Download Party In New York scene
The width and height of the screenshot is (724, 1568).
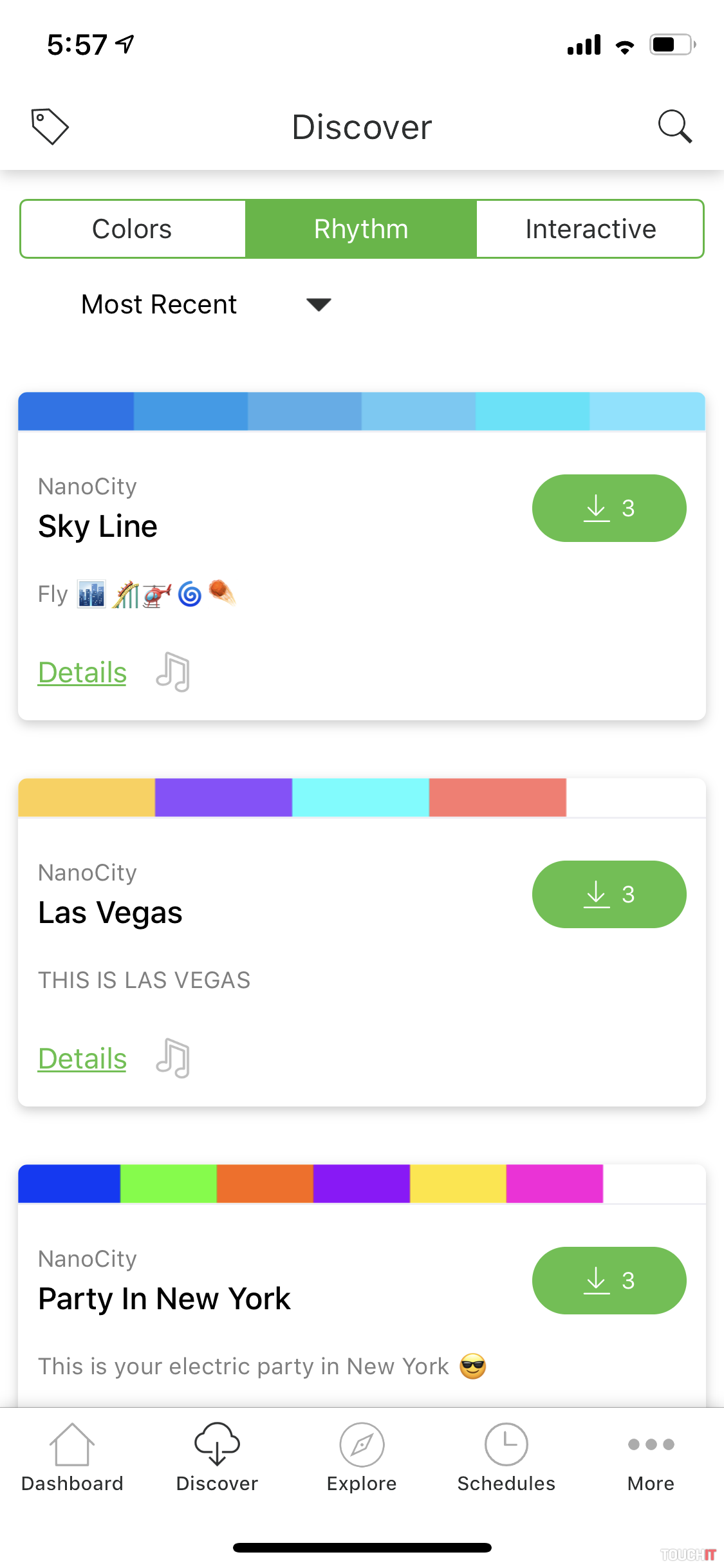click(609, 1280)
